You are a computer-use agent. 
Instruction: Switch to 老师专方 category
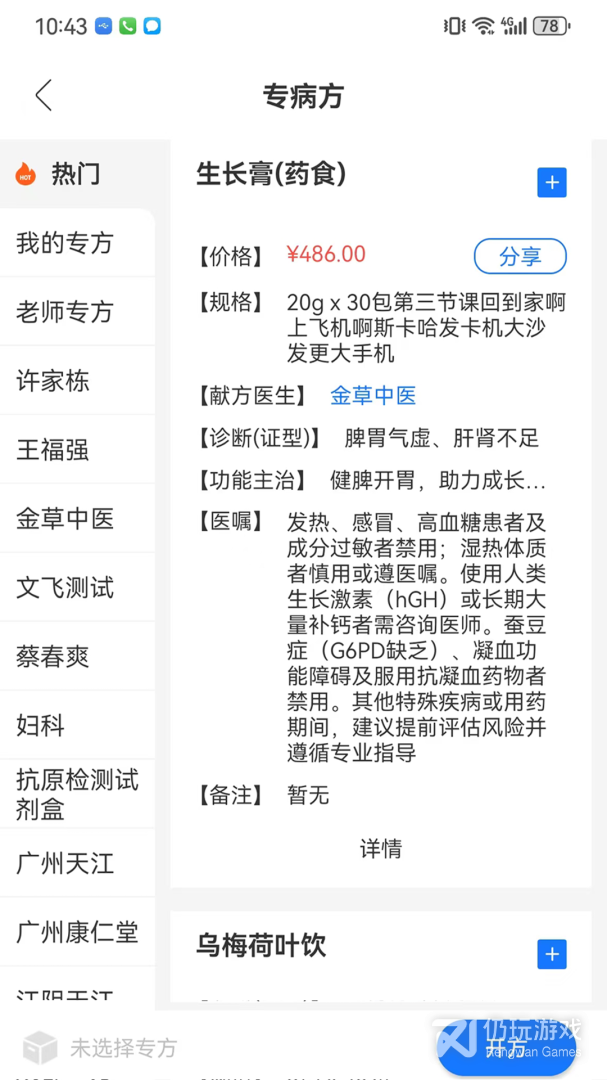[66, 312]
